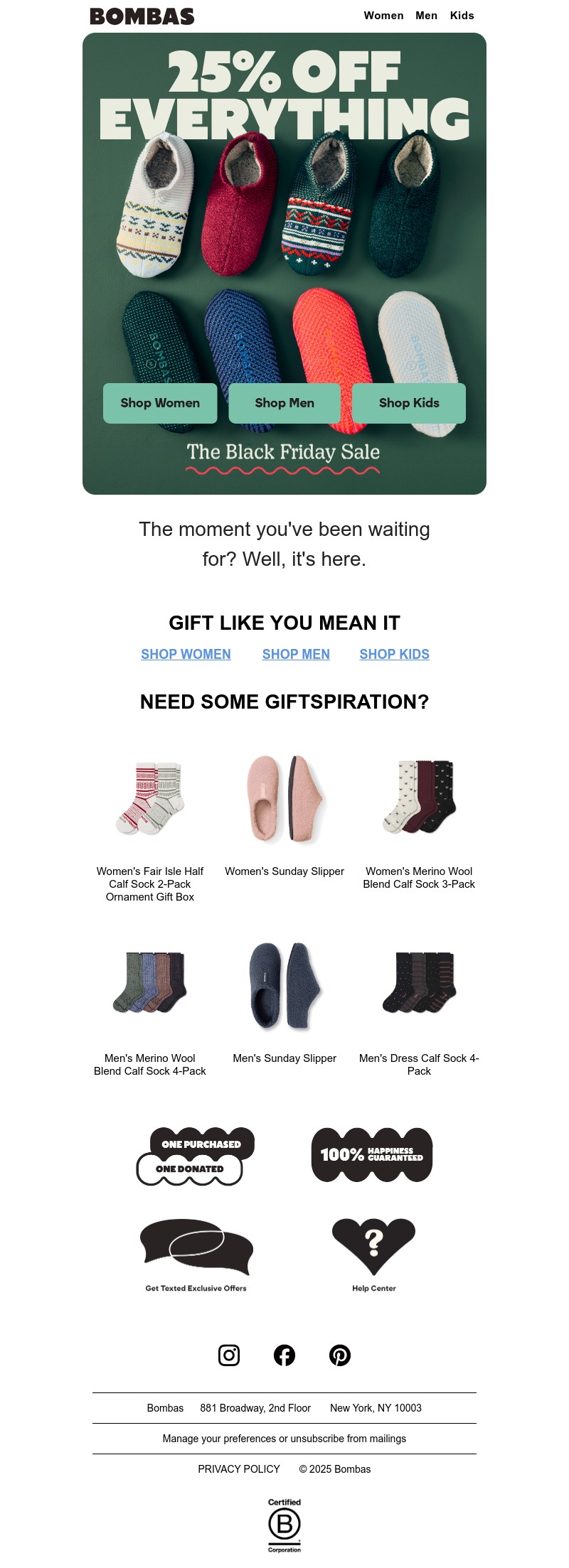
Task: Open the Men link in header
Action: tap(426, 16)
